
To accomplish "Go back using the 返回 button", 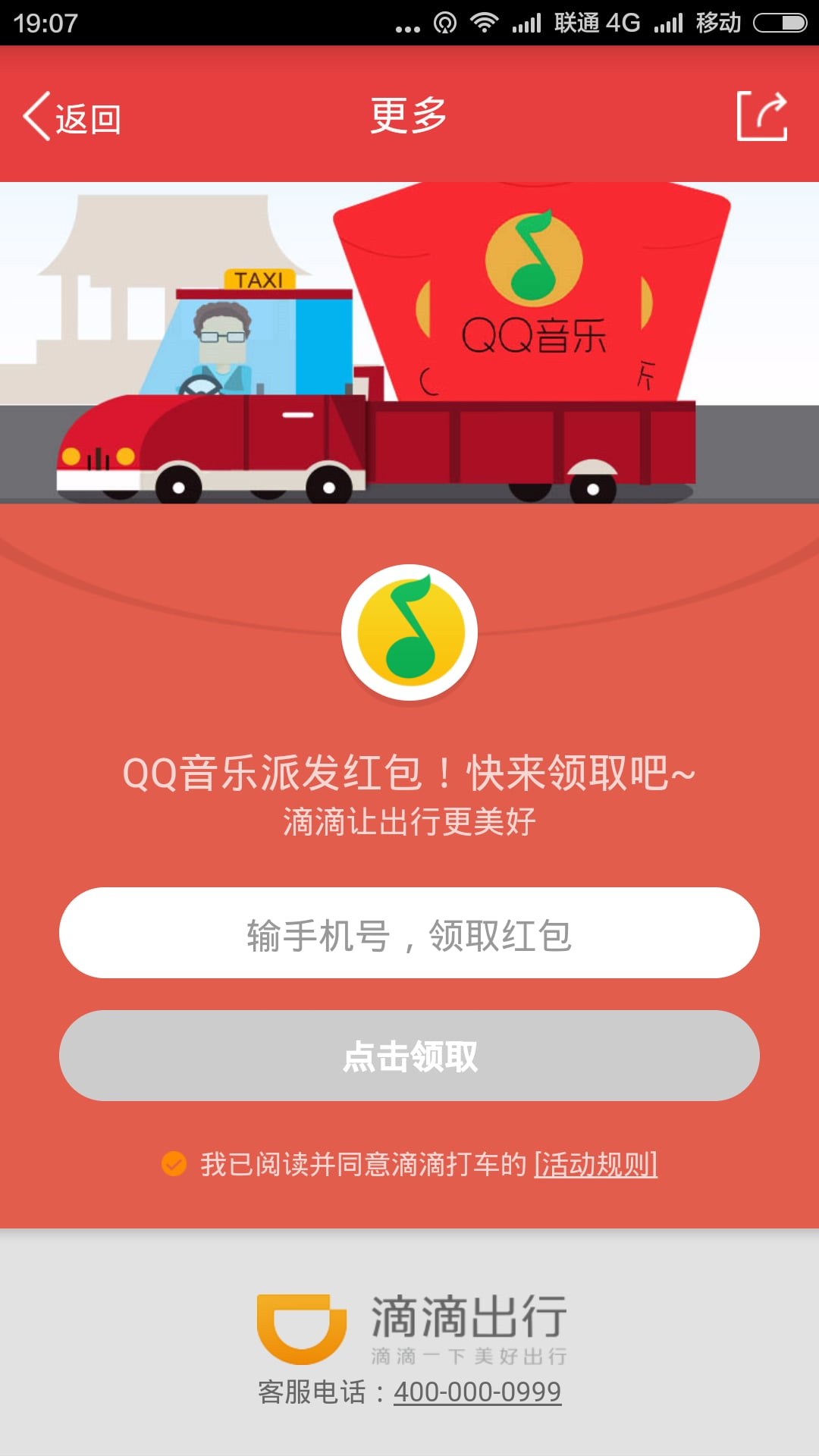I will [x=72, y=118].
